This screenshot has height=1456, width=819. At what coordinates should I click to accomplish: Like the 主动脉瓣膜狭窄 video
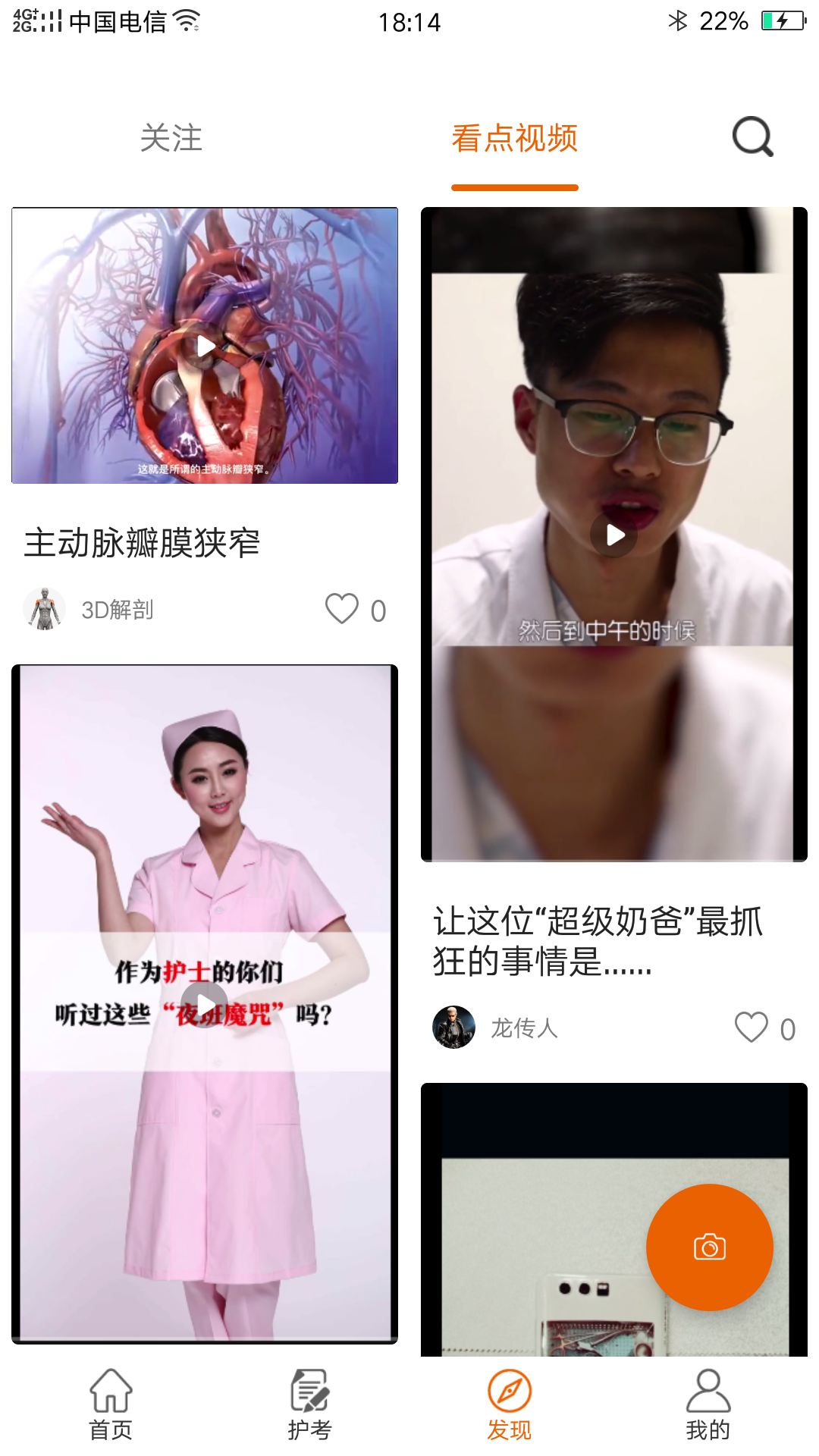pos(342,609)
